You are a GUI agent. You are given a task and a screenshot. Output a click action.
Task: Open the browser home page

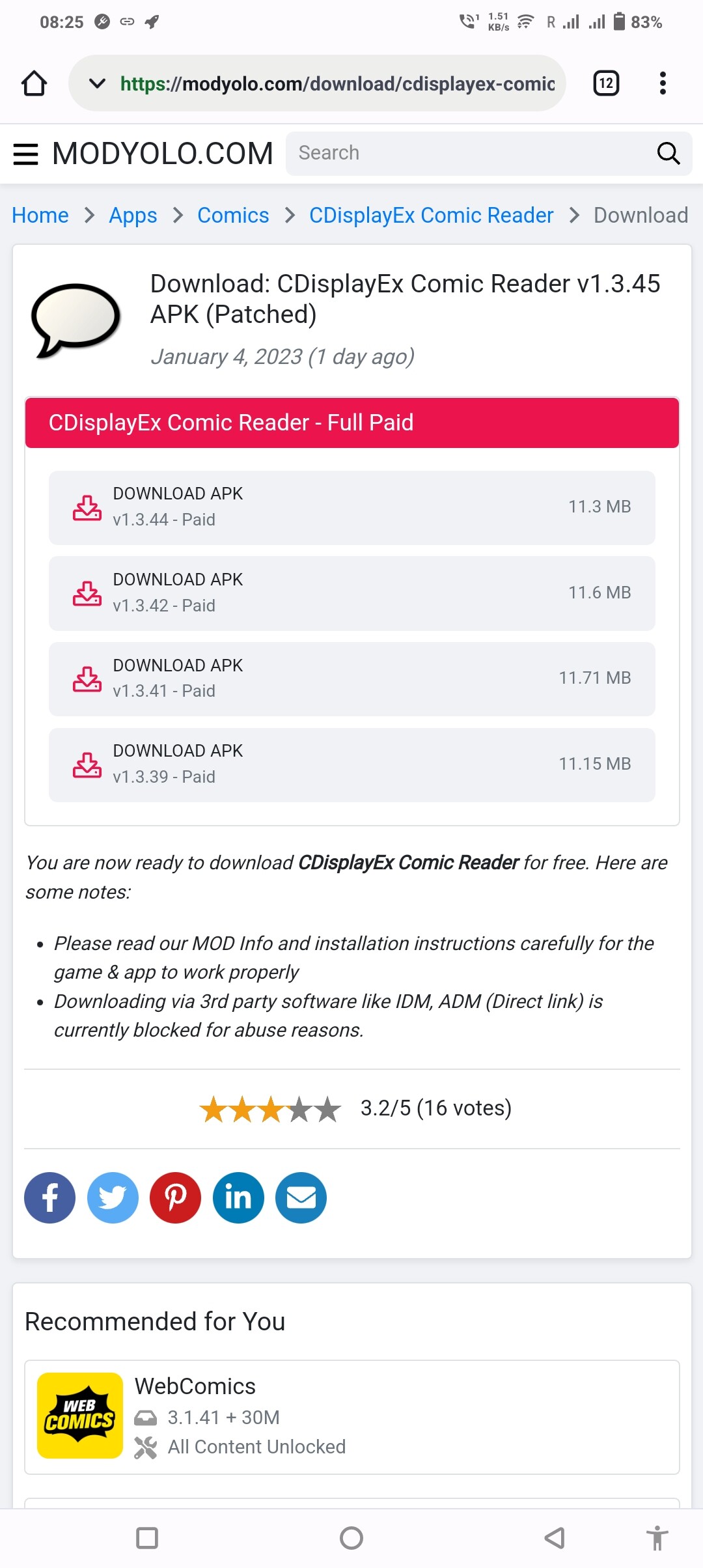[x=34, y=83]
